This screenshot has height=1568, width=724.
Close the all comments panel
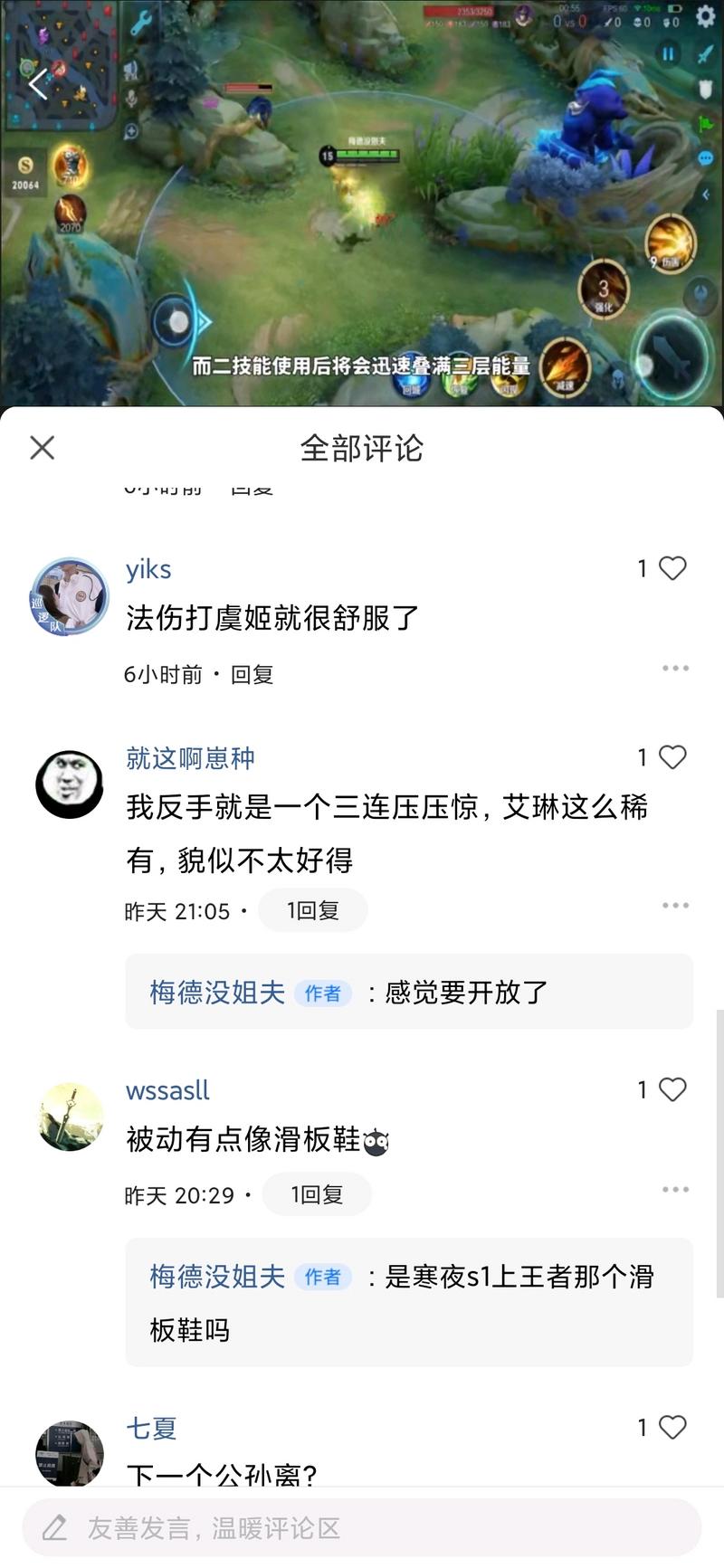pos(43,447)
